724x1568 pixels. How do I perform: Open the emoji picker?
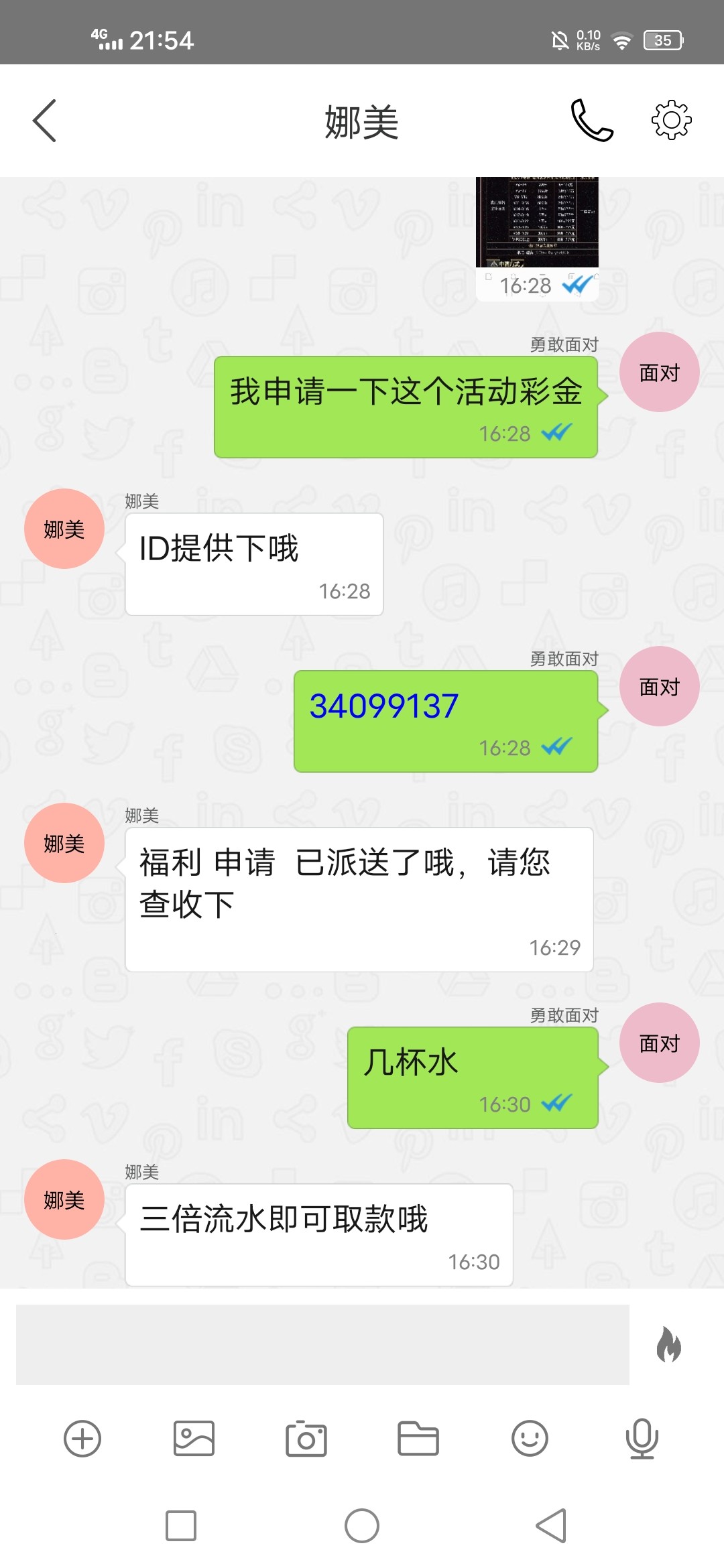(530, 1439)
